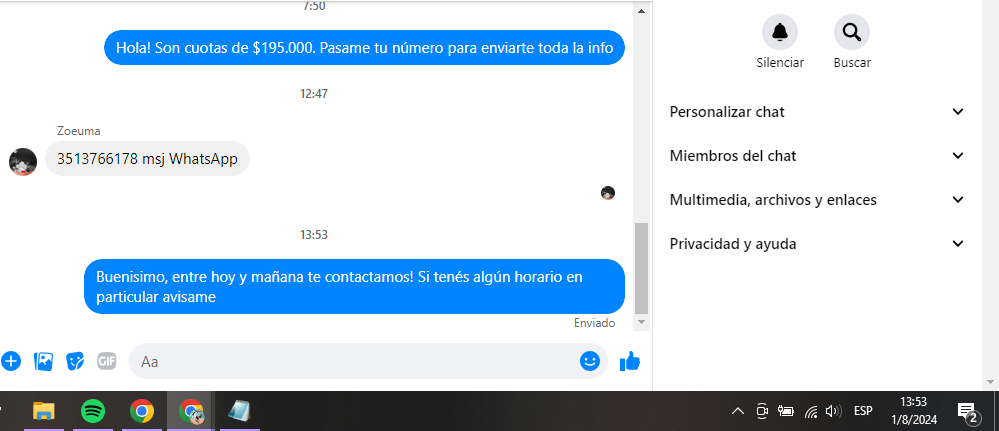This screenshot has height=431, width=999.
Task: Open Spotify from the taskbar
Action: click(93, 410)
